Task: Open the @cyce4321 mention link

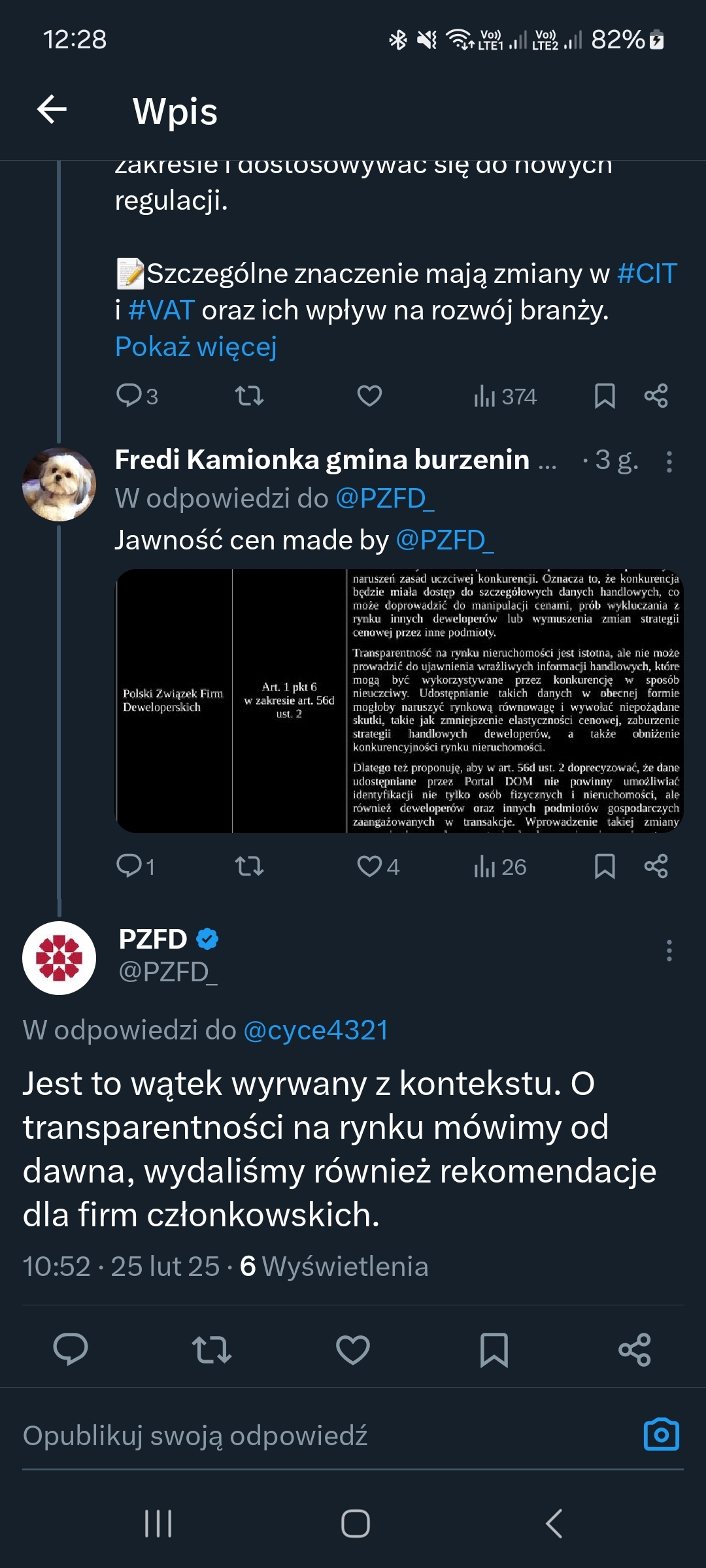Action: pyautogui.click(x=316, y=1030)
